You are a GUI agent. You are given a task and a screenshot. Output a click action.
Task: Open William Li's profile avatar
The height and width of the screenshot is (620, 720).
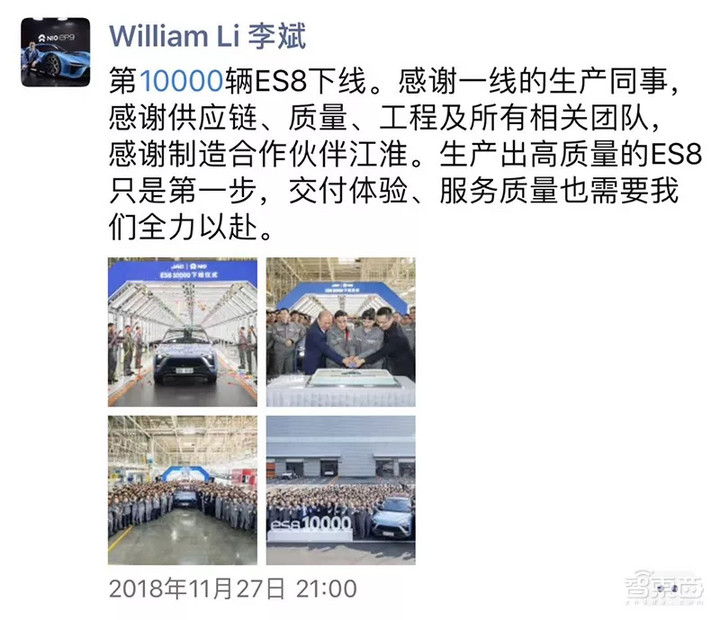(x=55, y=52)
